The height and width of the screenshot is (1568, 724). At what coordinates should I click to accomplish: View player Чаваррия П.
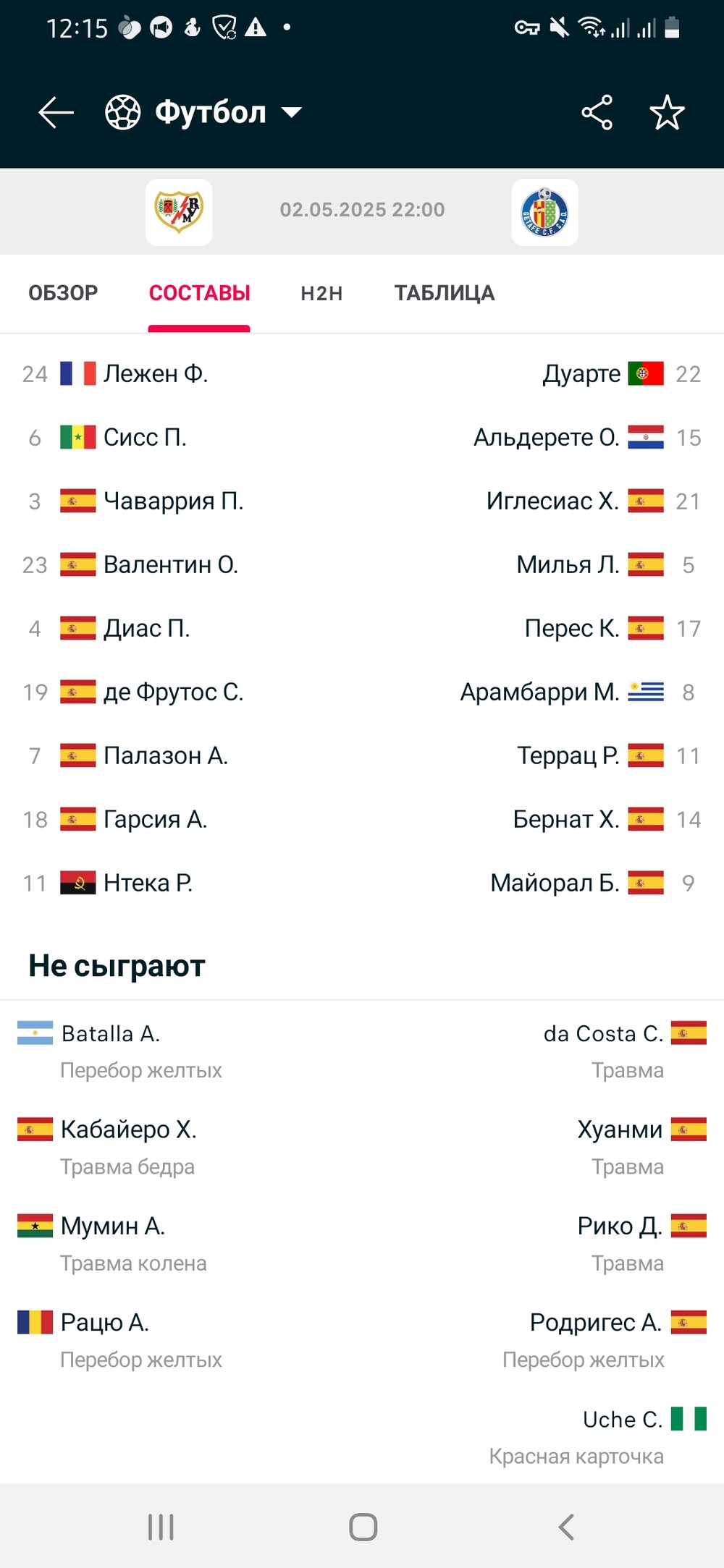[174, 501]
